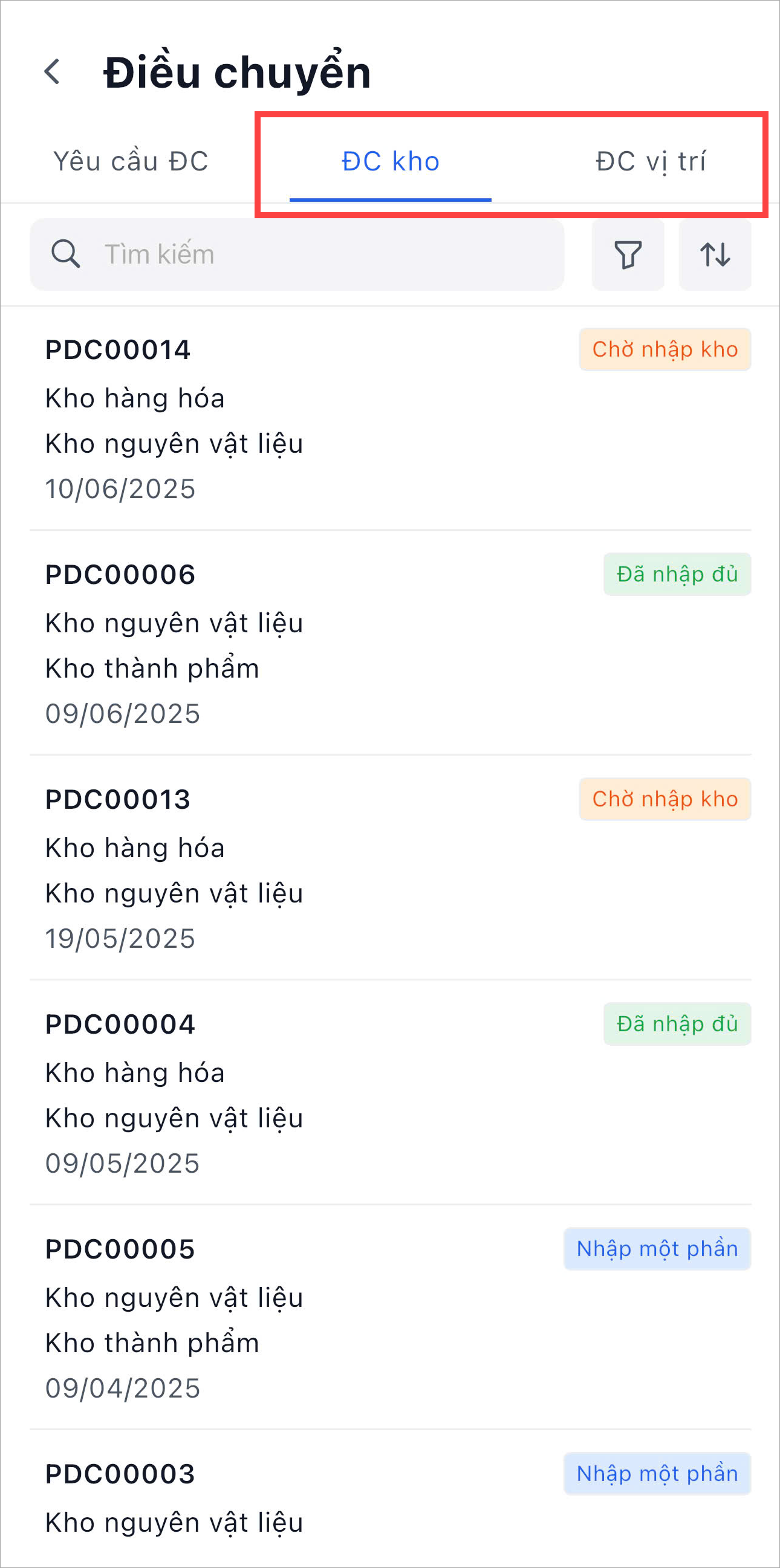Switch to the ĐC vị trí tab

pyautogui.click(x=651, y=161)
